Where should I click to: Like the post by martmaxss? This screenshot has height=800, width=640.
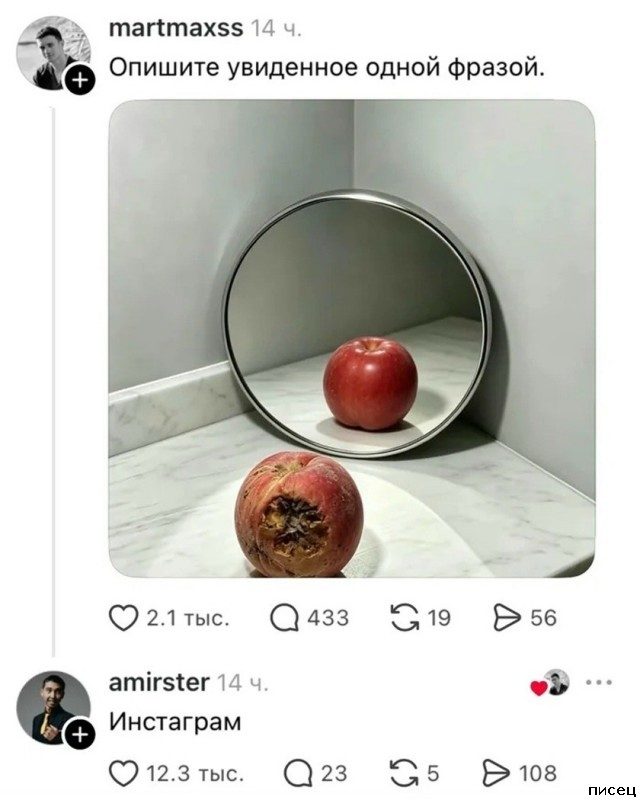(x=124, y=618)
